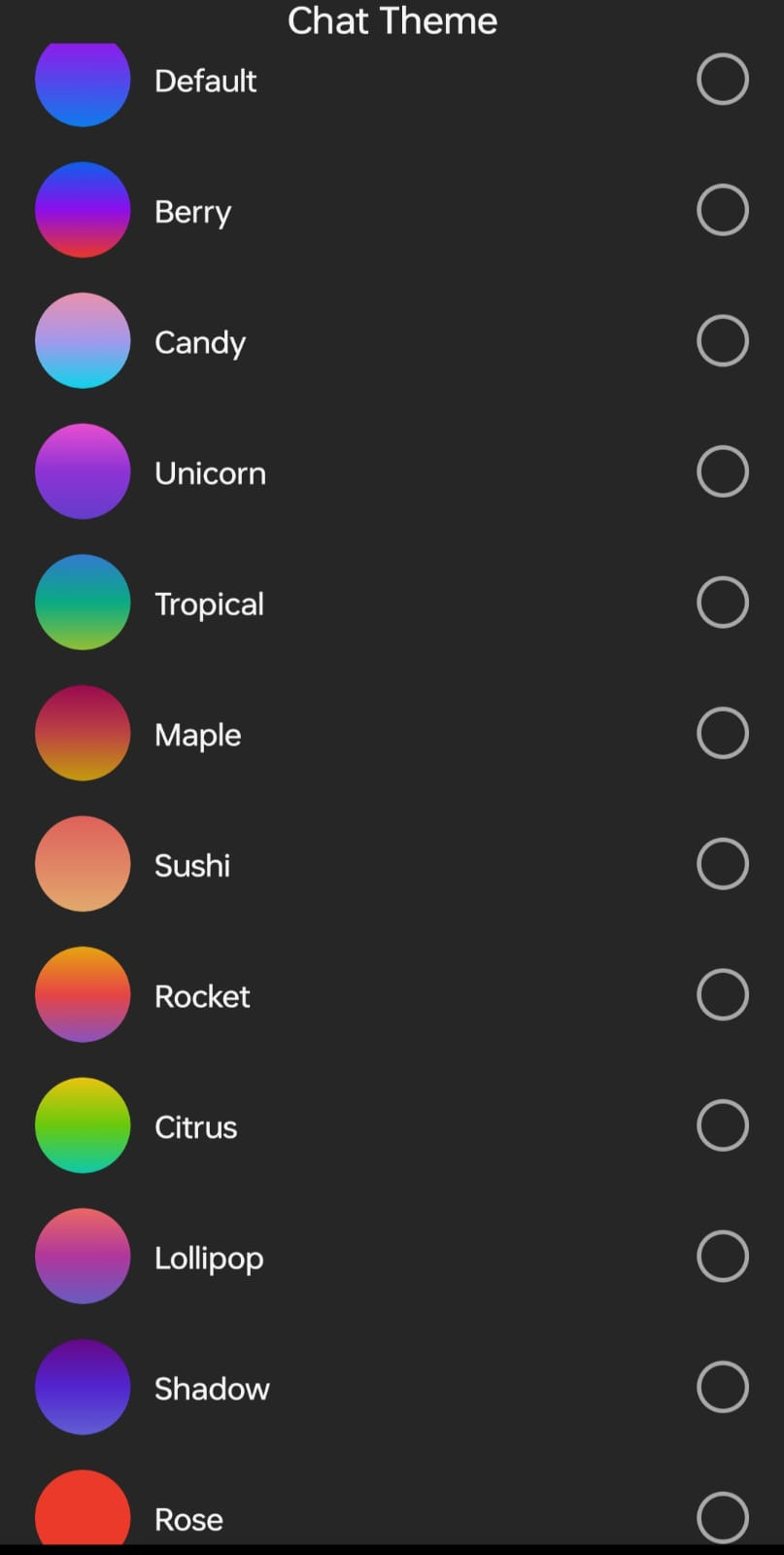Choose the Rocket theme by its label
Screen dimensions: 784x1555
(x=202, y=995)
